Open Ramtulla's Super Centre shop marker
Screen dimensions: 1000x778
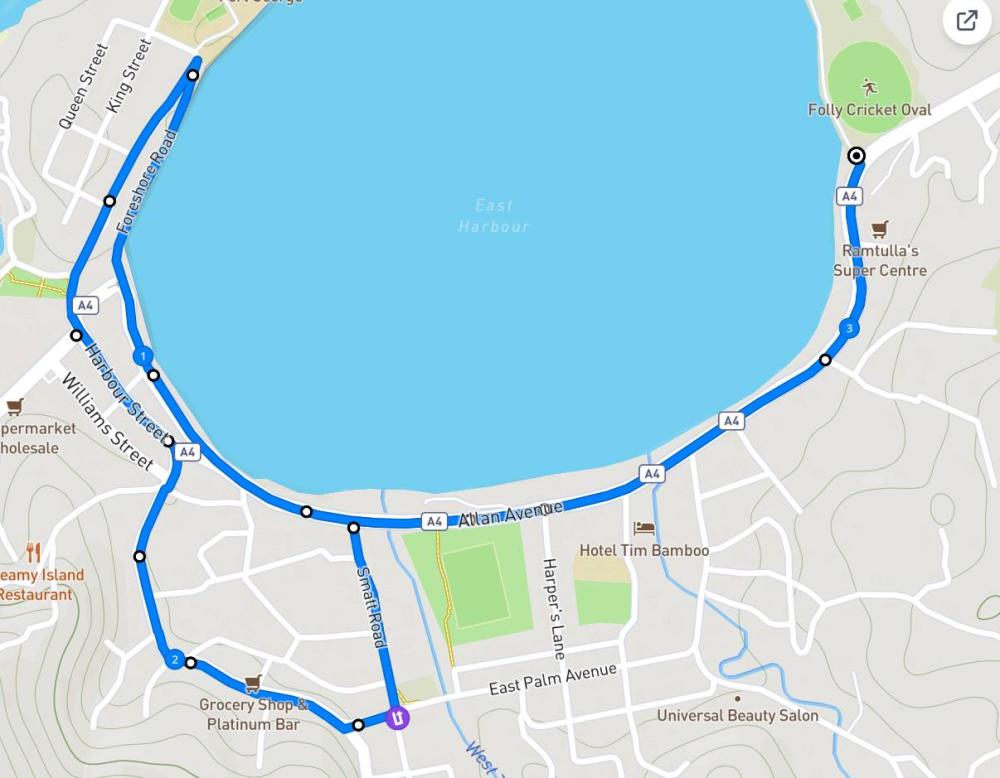pyautogui.click(x=880, y=229)
